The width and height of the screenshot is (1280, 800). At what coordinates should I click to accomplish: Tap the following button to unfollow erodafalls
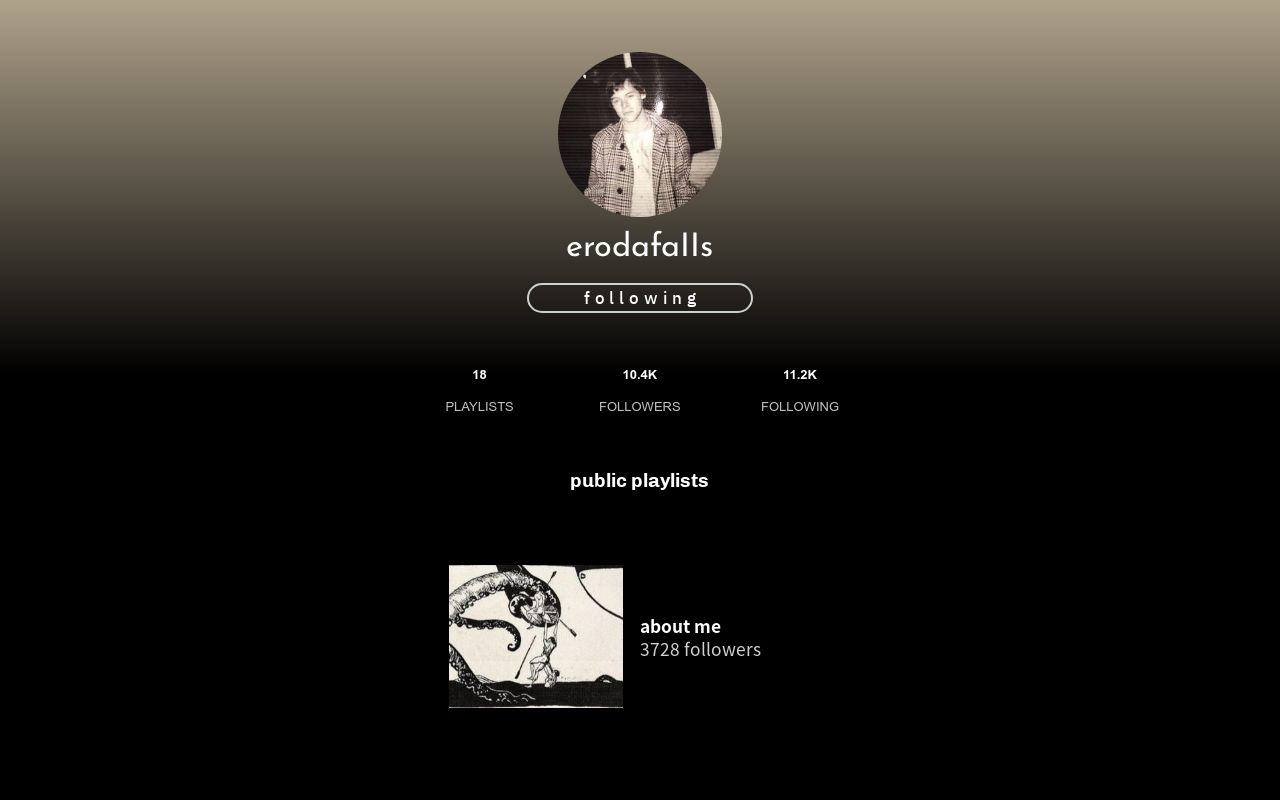pyautogui.click(x=640, y=298)
